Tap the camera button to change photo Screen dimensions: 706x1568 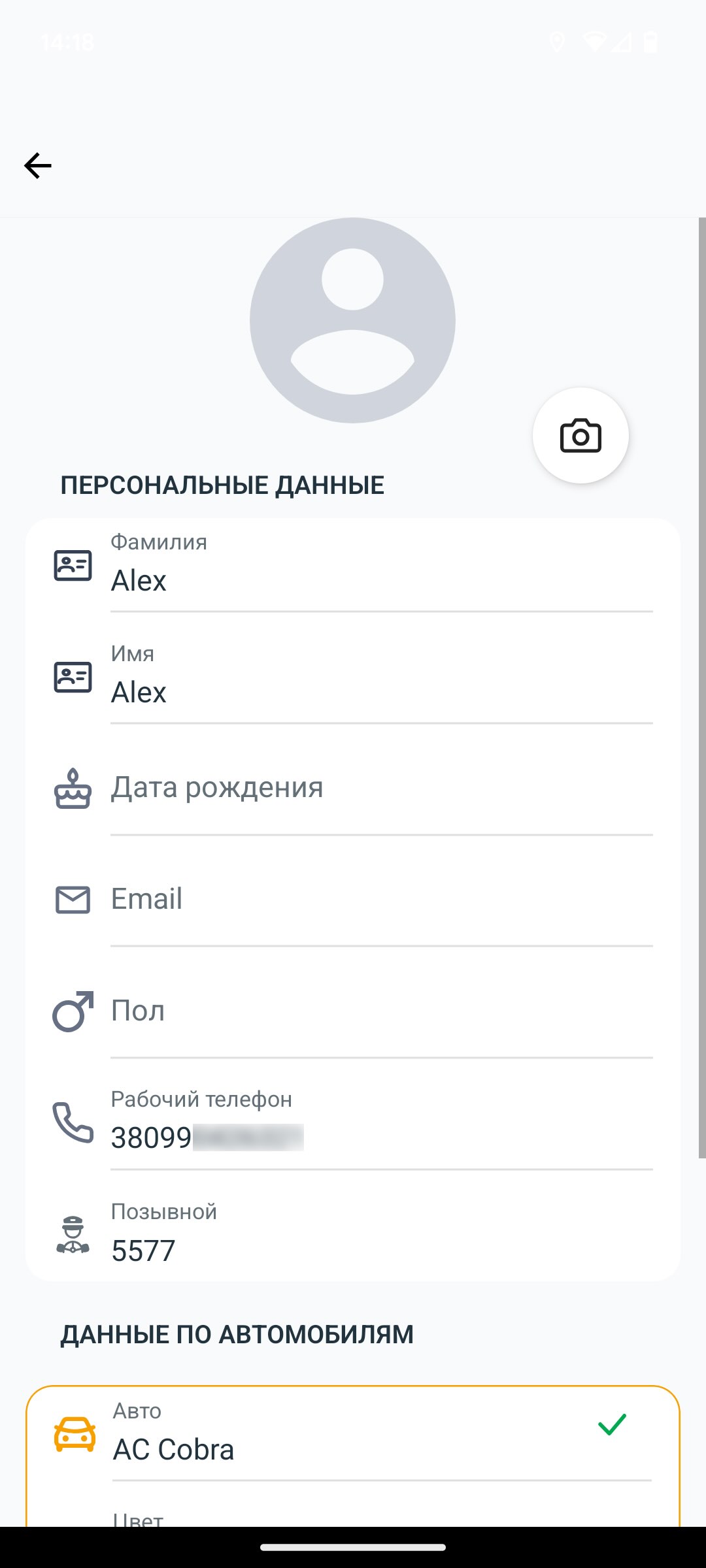coord(580,436)
